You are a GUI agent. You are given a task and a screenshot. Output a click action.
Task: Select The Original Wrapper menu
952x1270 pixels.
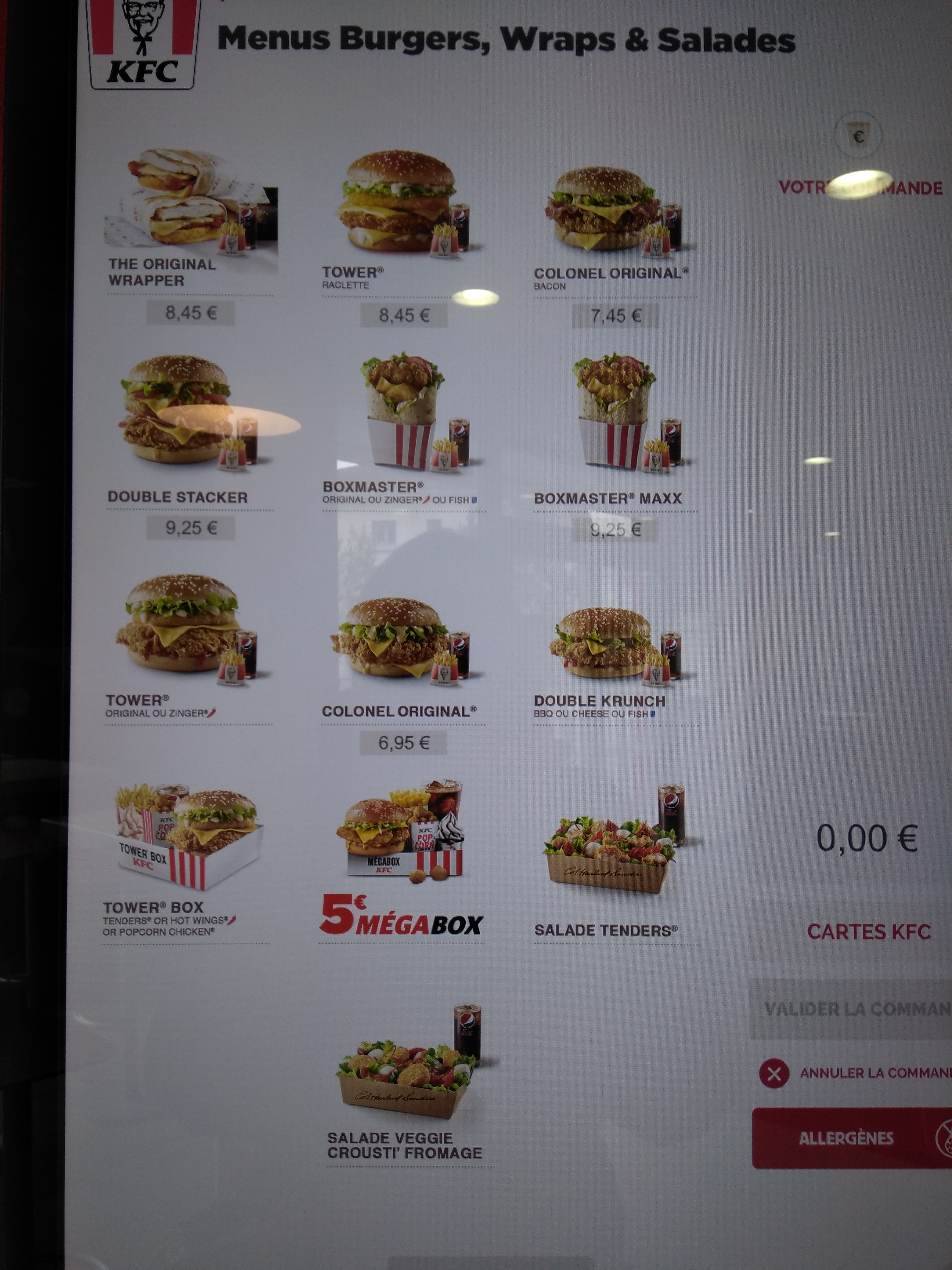(190, 235)
